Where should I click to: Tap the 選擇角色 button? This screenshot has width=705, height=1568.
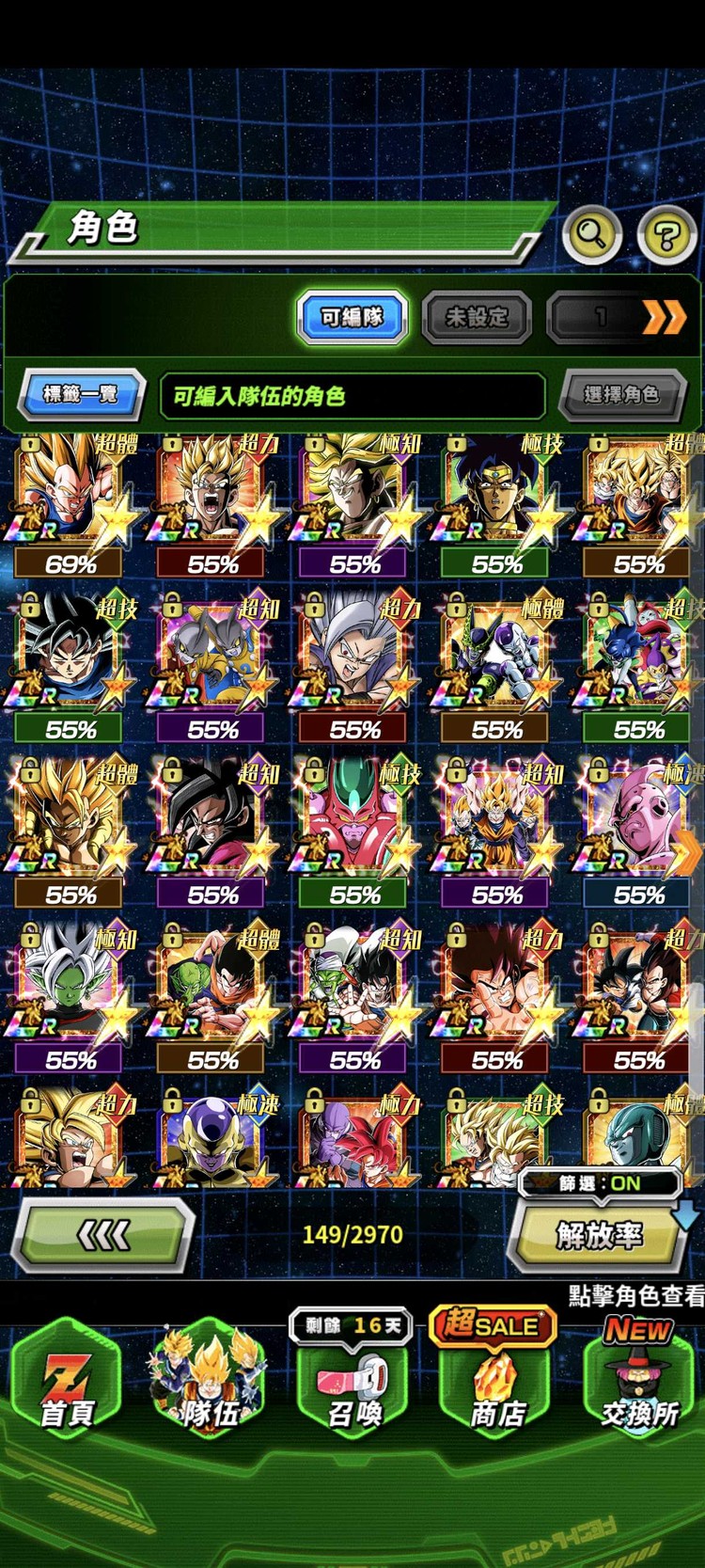coord(620,394)
